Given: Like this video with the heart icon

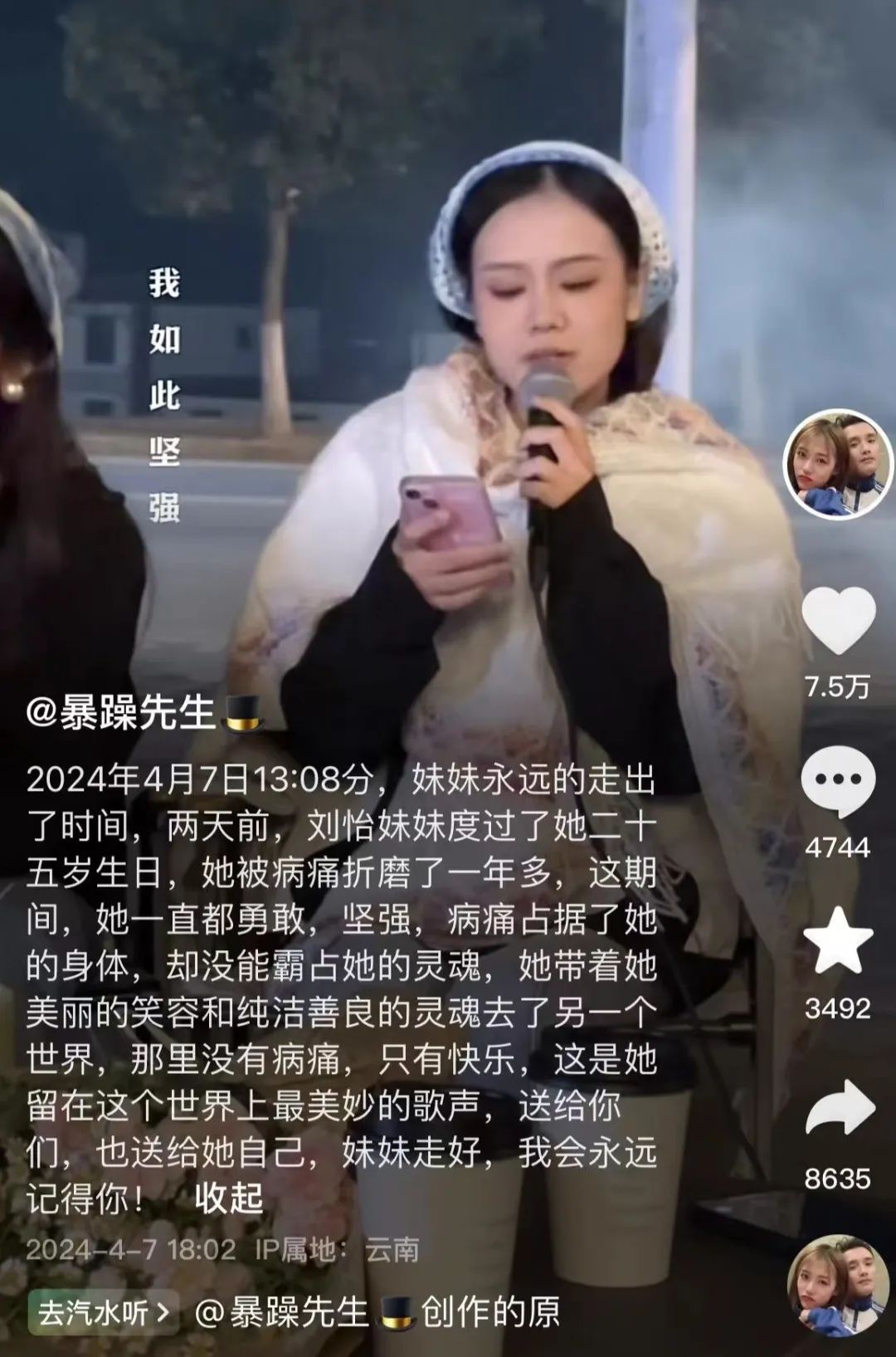Looking at the screenshot, I should point(838,621).
